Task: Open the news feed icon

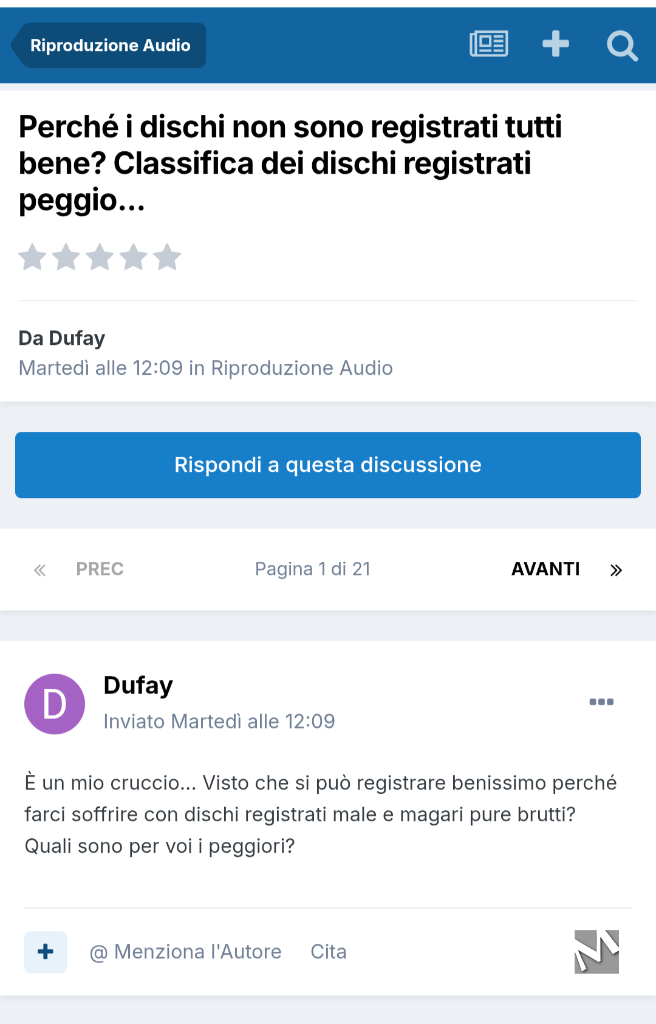Action: coord(489,44)
